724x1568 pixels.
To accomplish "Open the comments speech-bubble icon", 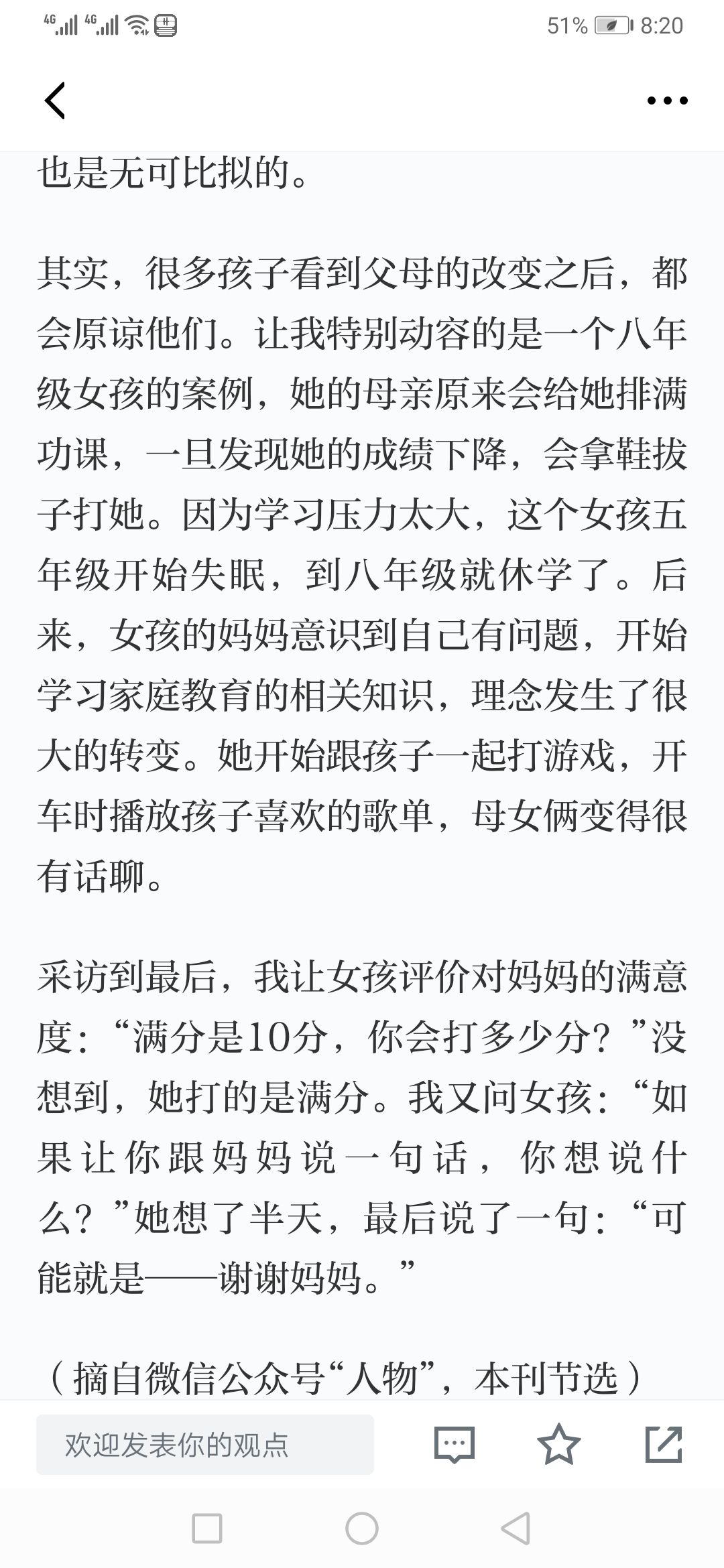I will click(455, 1445).
